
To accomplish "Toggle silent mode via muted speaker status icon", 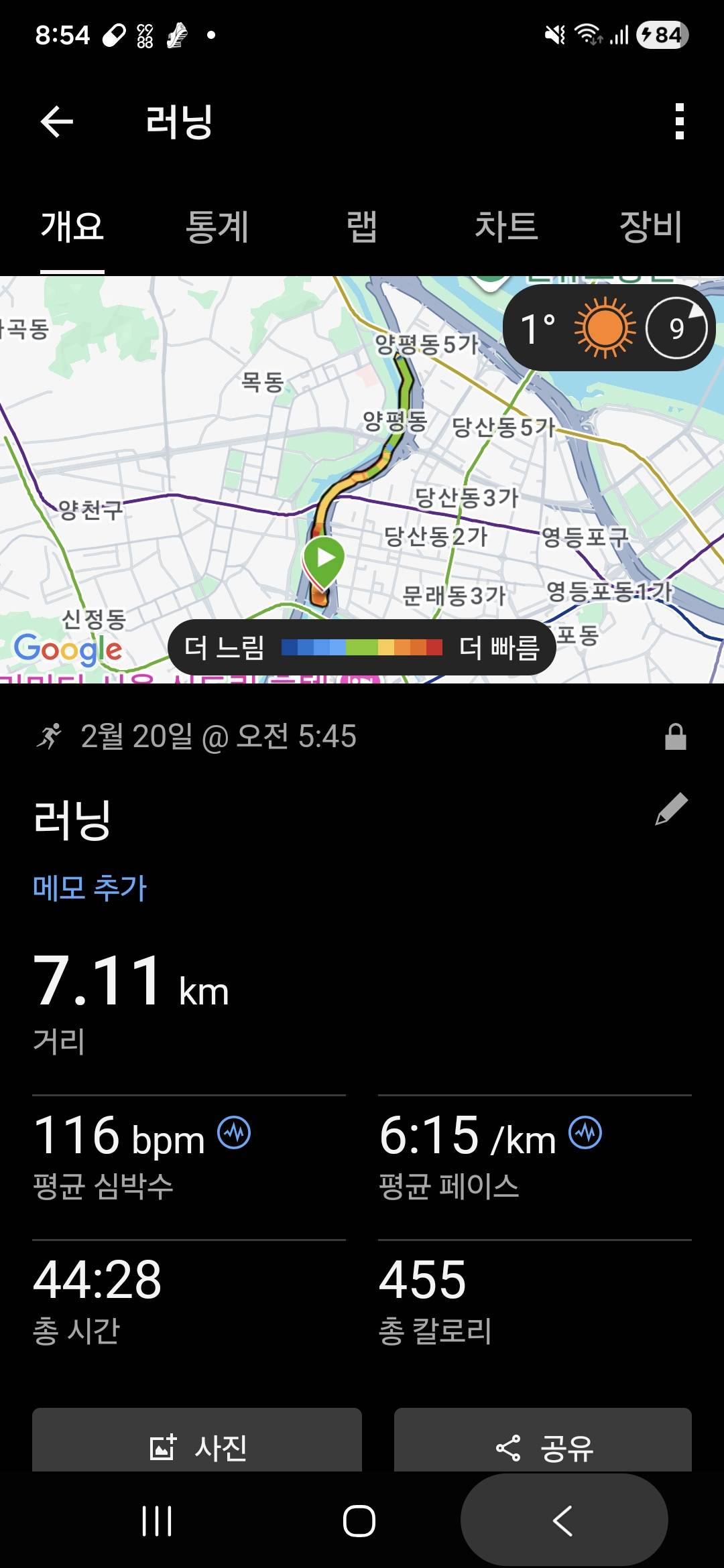I will [554, 35].
